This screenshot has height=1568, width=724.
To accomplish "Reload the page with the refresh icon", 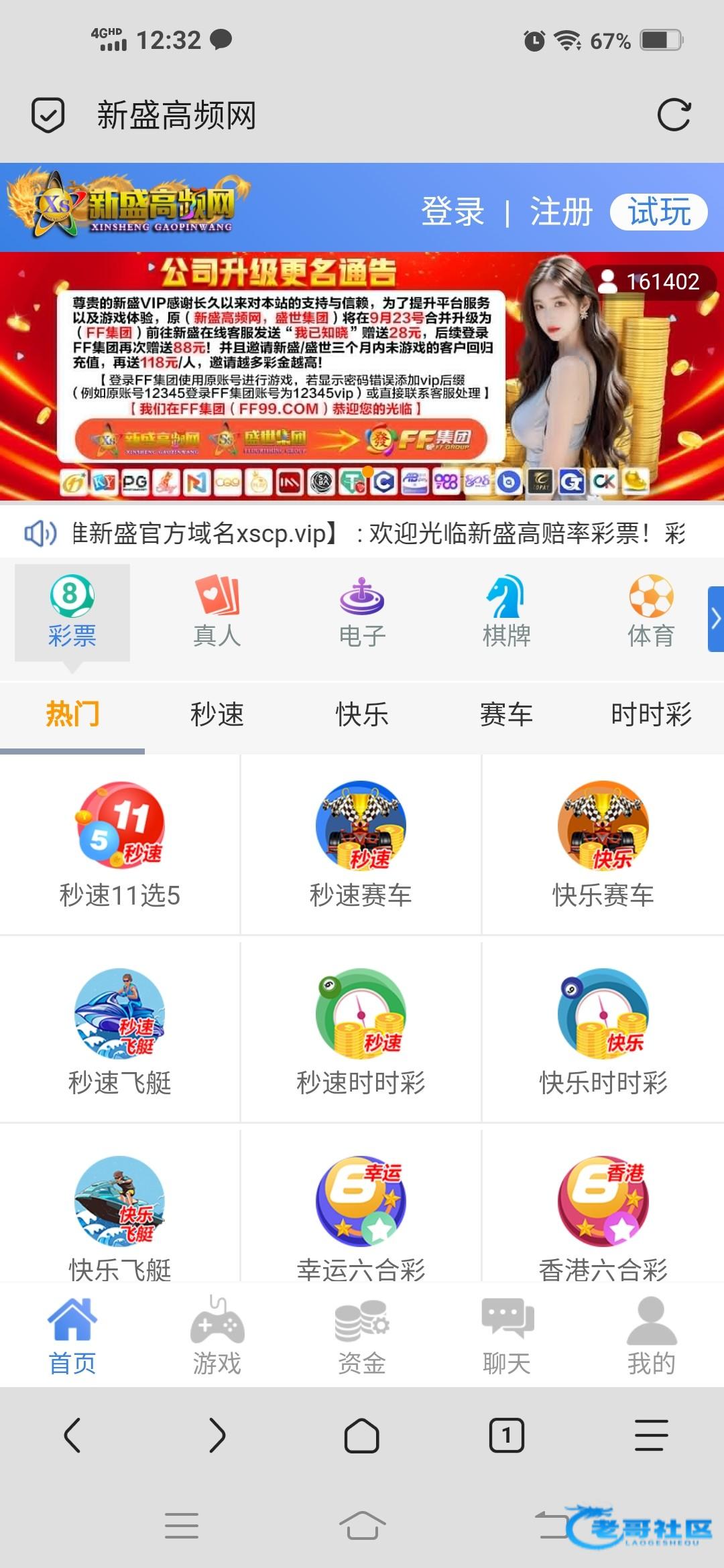I will 674,115.
